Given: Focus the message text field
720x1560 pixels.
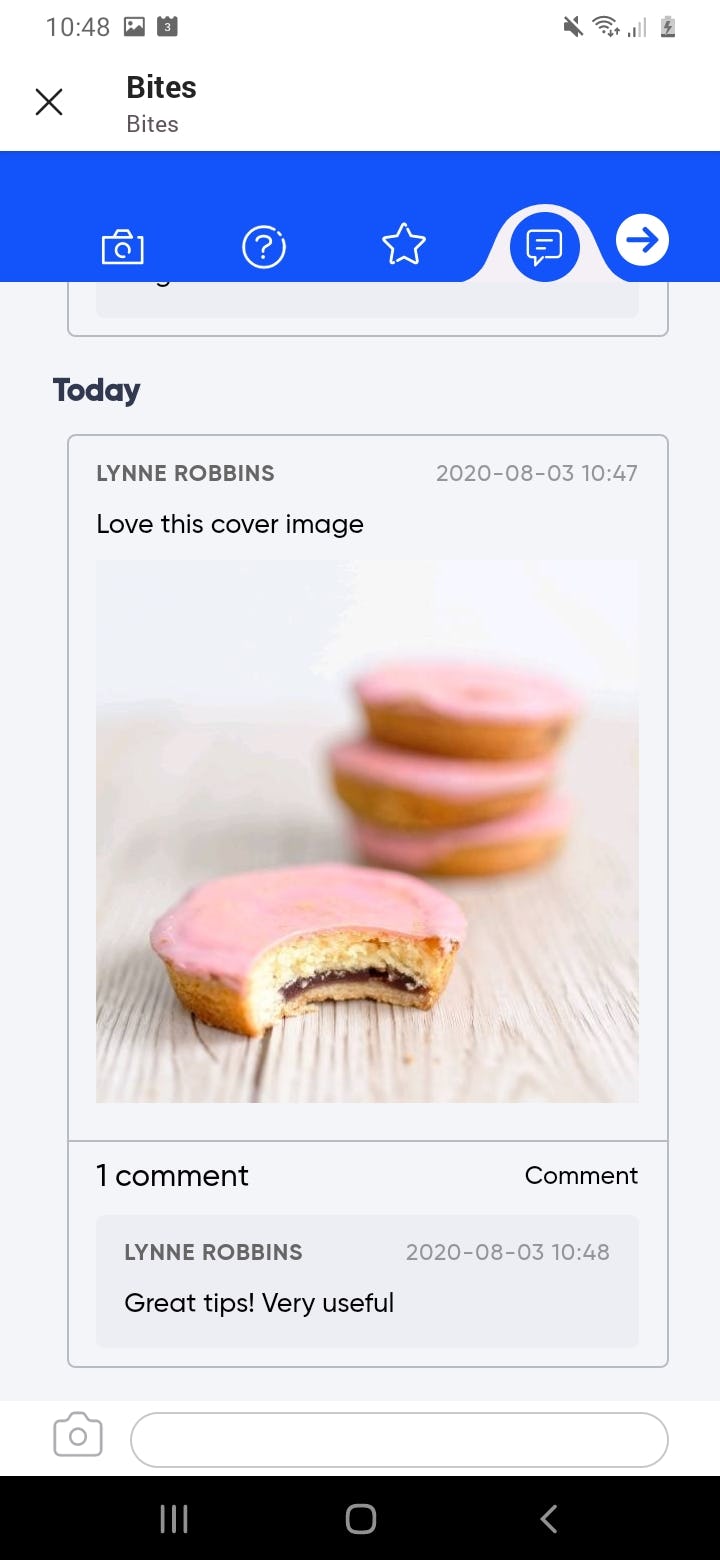Looking at the screenshot, I should pos(399,1440).
